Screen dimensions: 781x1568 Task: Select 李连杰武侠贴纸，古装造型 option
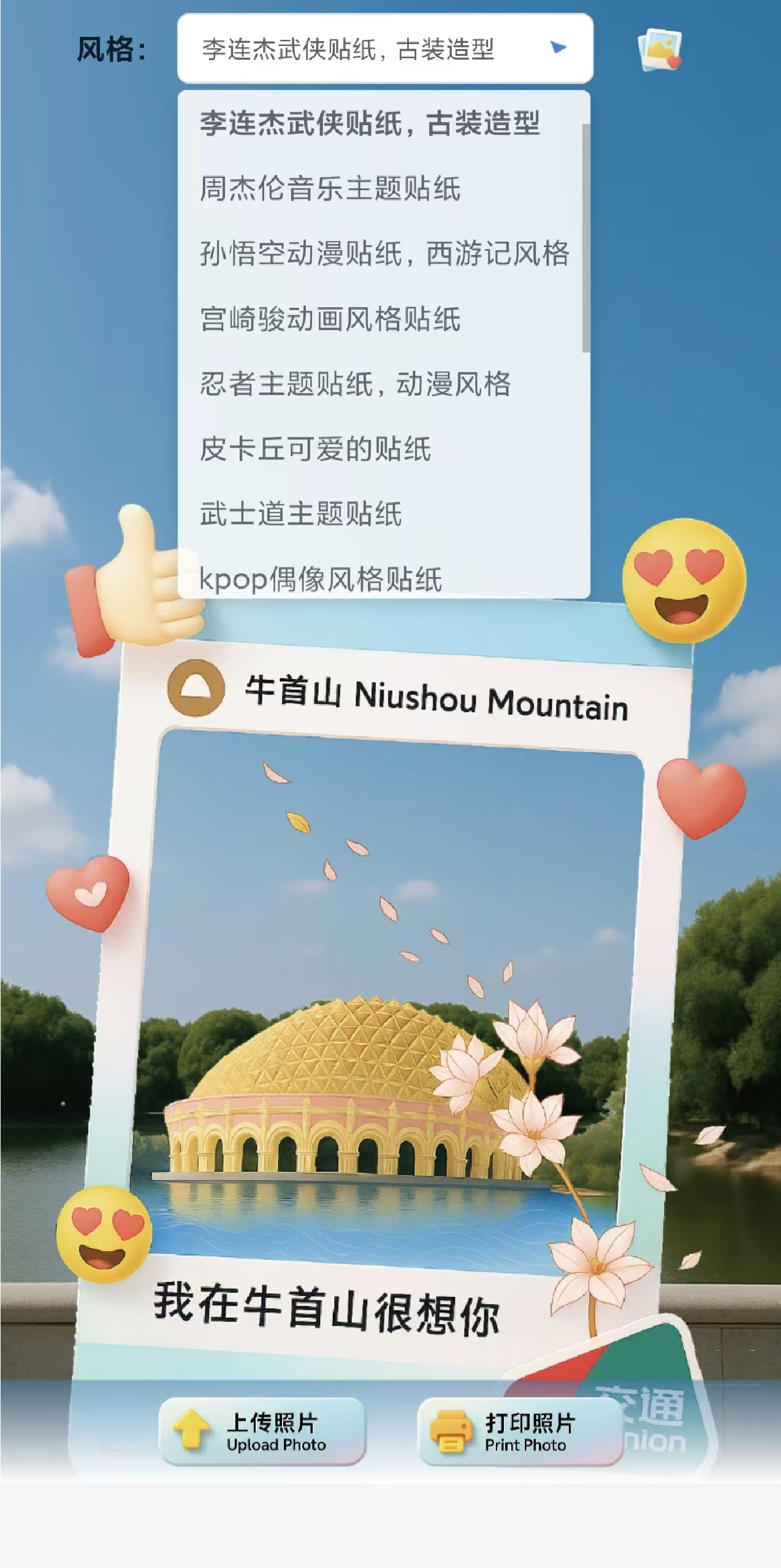(x=370, y=123)
